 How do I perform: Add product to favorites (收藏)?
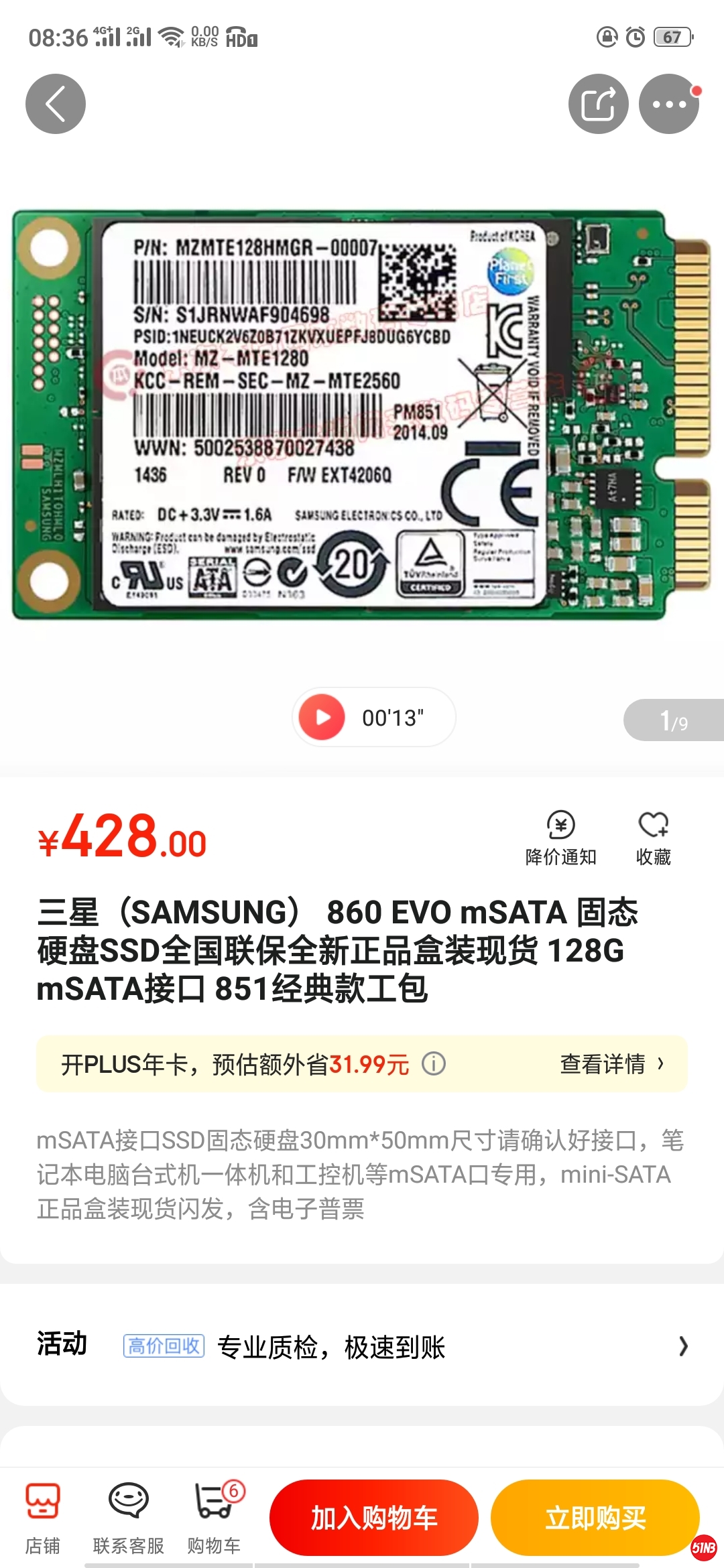pos(653,838)
